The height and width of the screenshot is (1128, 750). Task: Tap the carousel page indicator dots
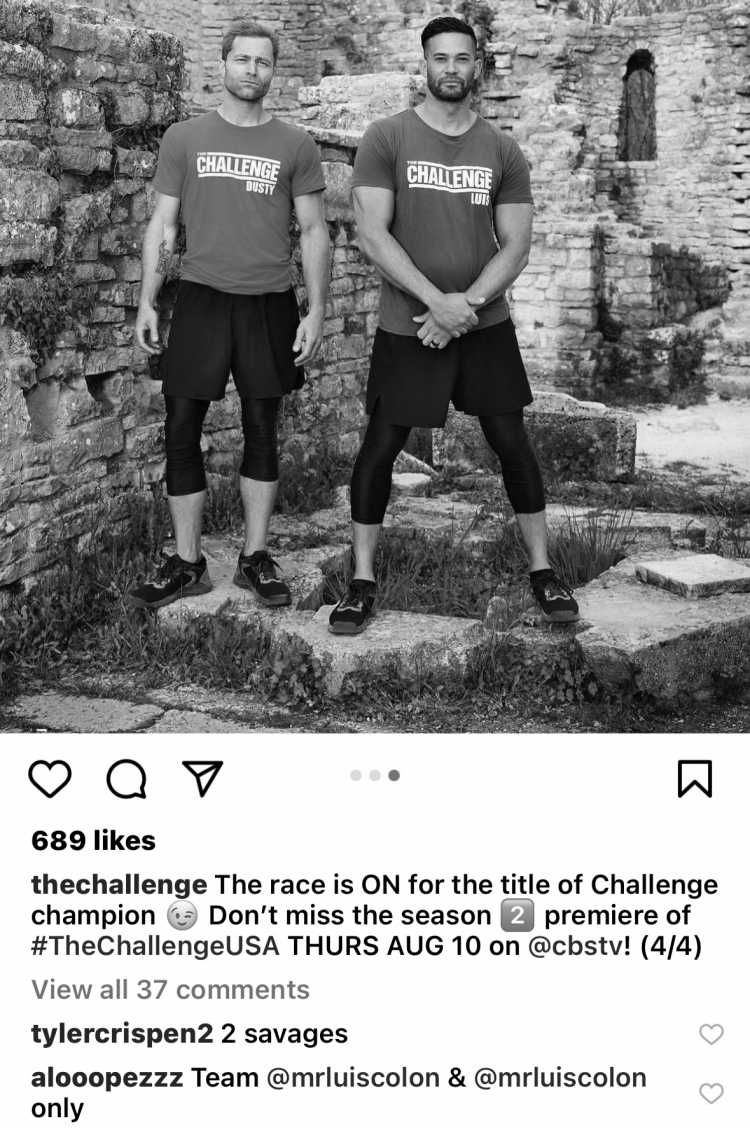(x=375, y=775)
